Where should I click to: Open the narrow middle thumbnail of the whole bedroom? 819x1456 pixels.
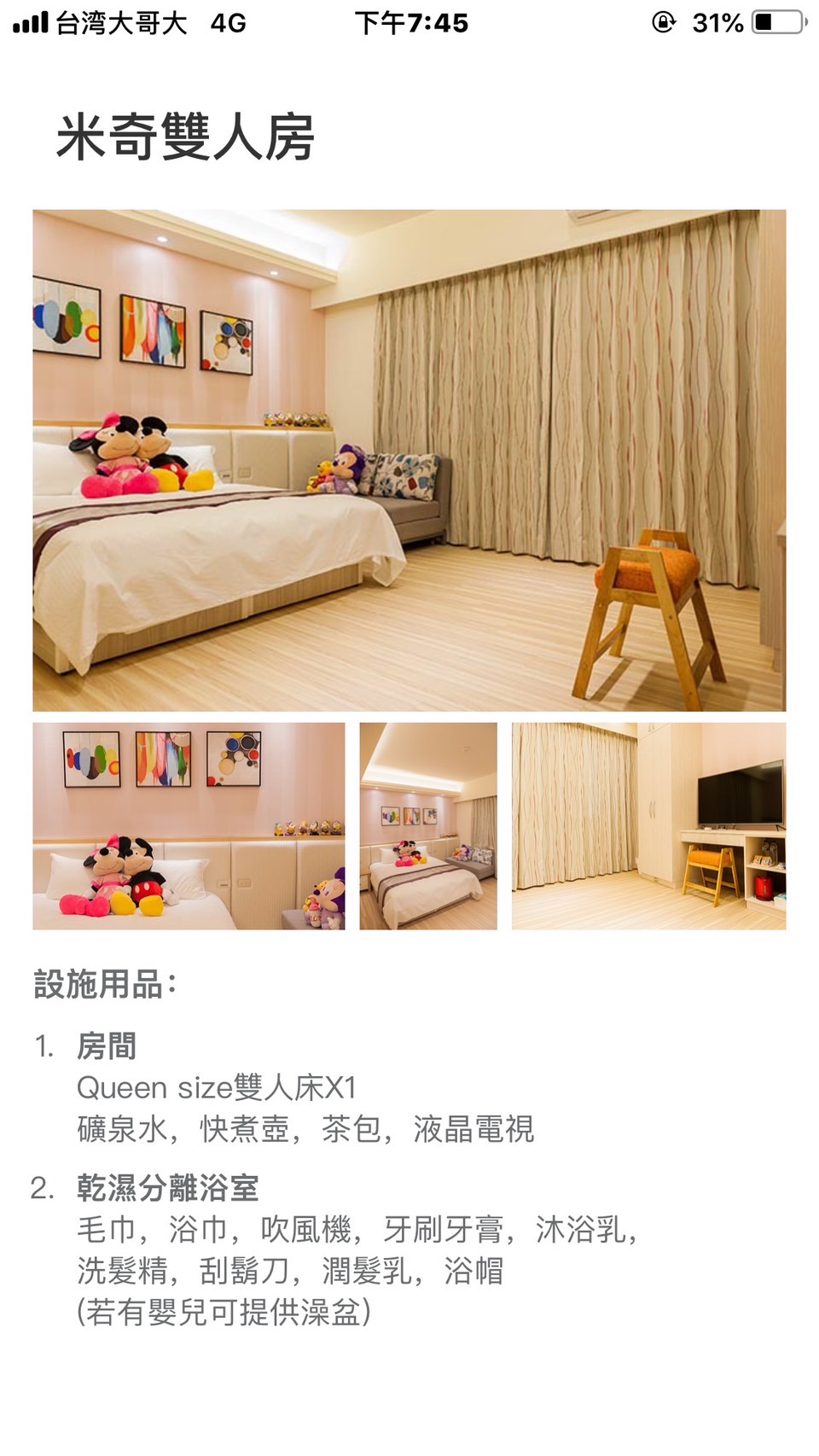427,826
